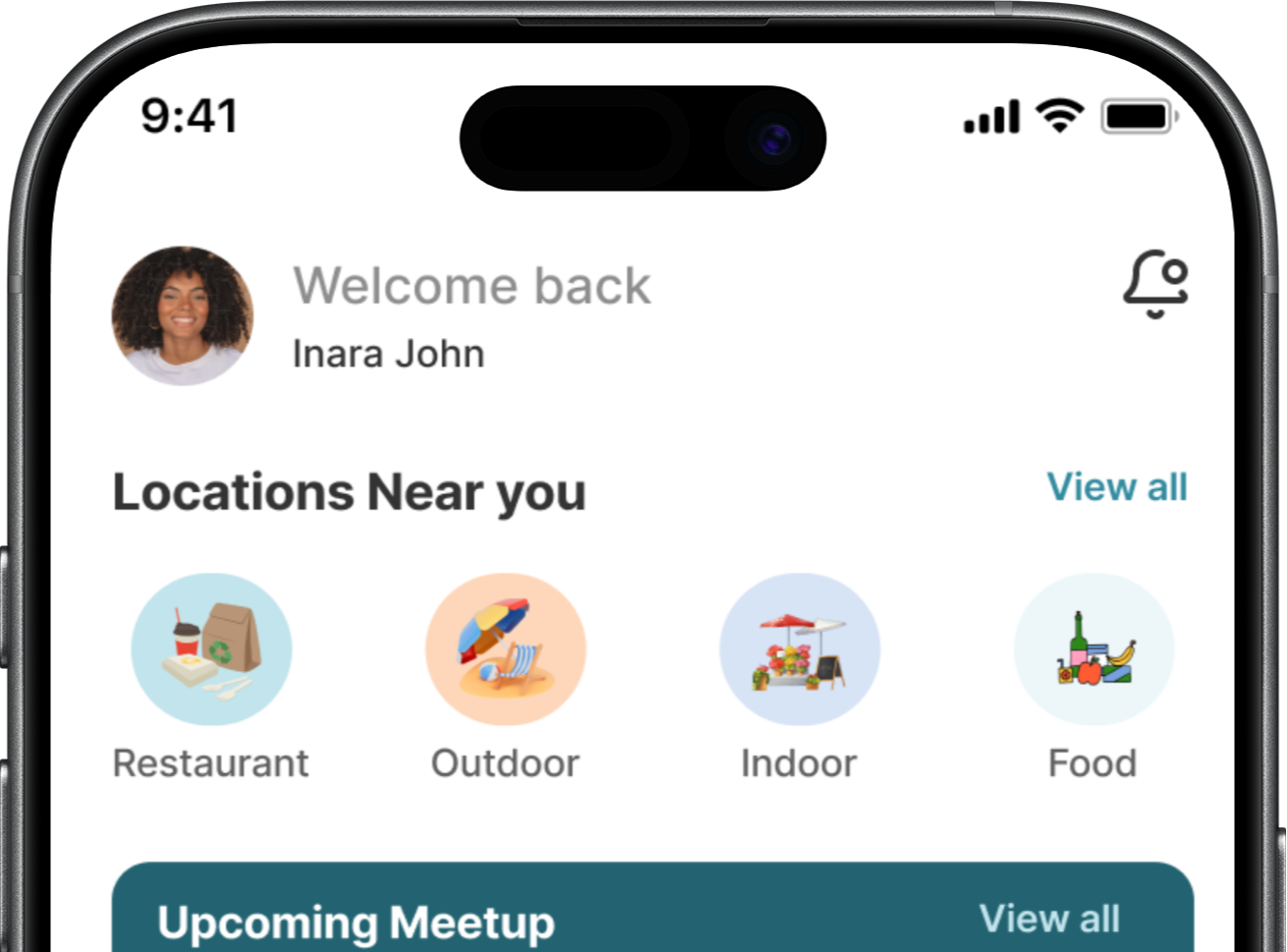The height and width of the screenshot is (952, 1287).
Task: View all upcoming meetups
Action: click(x=1049, y=919)
